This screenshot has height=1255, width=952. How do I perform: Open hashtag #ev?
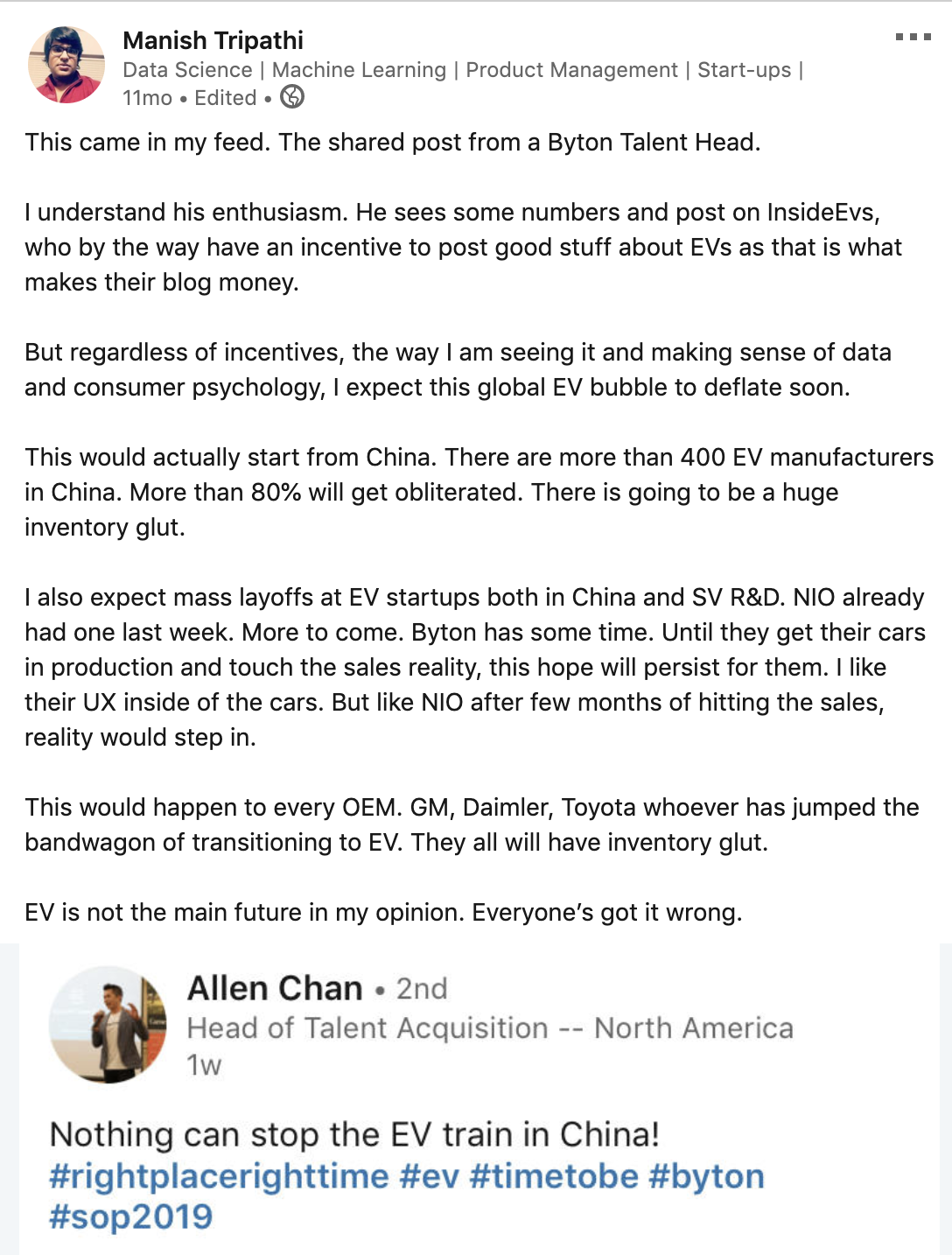[x=429, y=1176]
